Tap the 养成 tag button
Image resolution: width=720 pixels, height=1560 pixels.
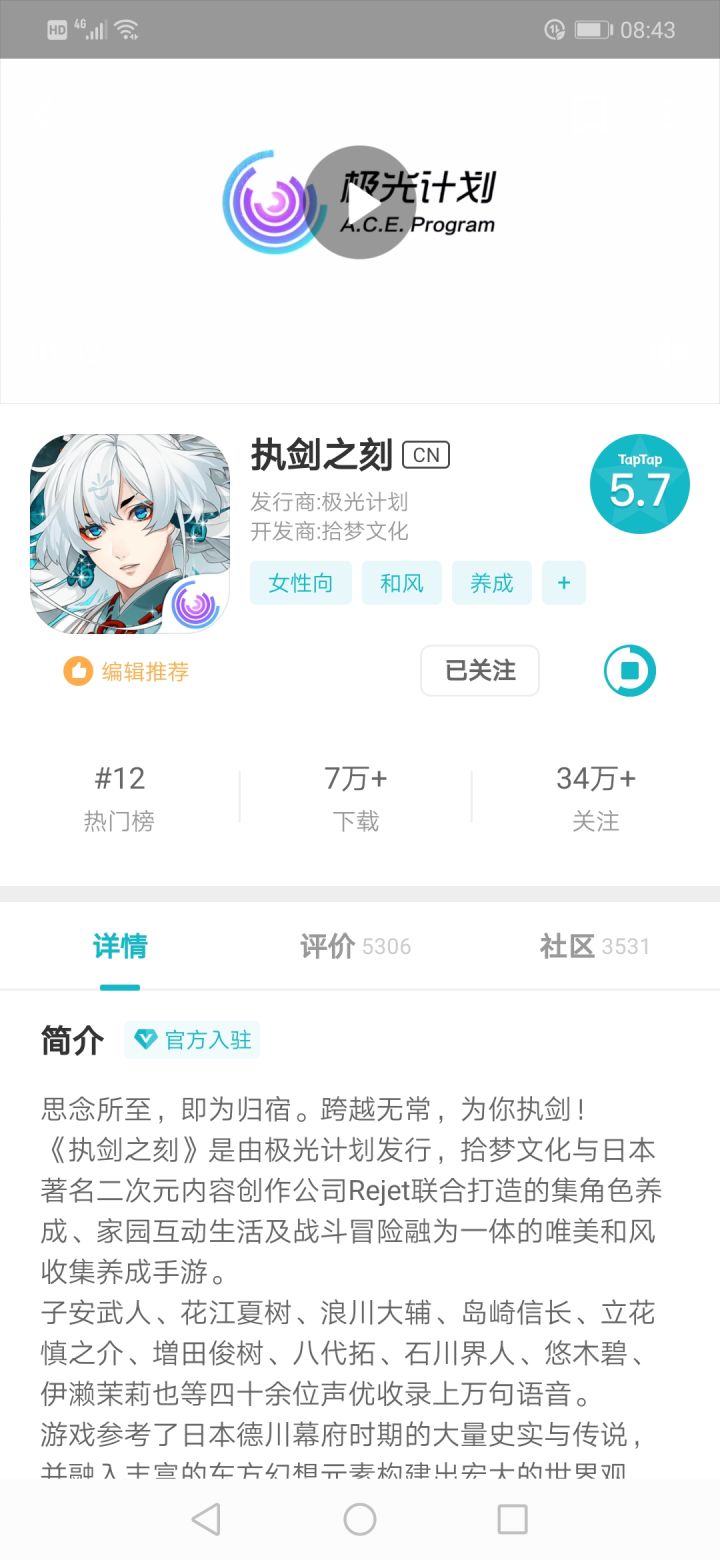click(491, 583)
